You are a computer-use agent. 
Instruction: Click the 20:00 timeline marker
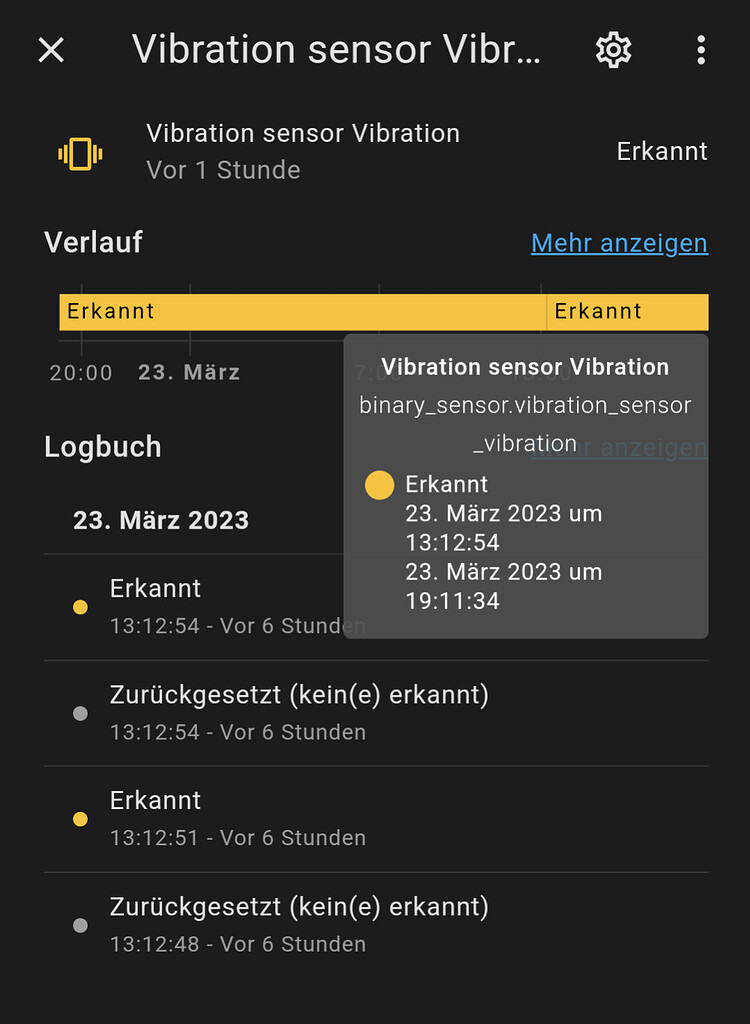click(80, 372)
